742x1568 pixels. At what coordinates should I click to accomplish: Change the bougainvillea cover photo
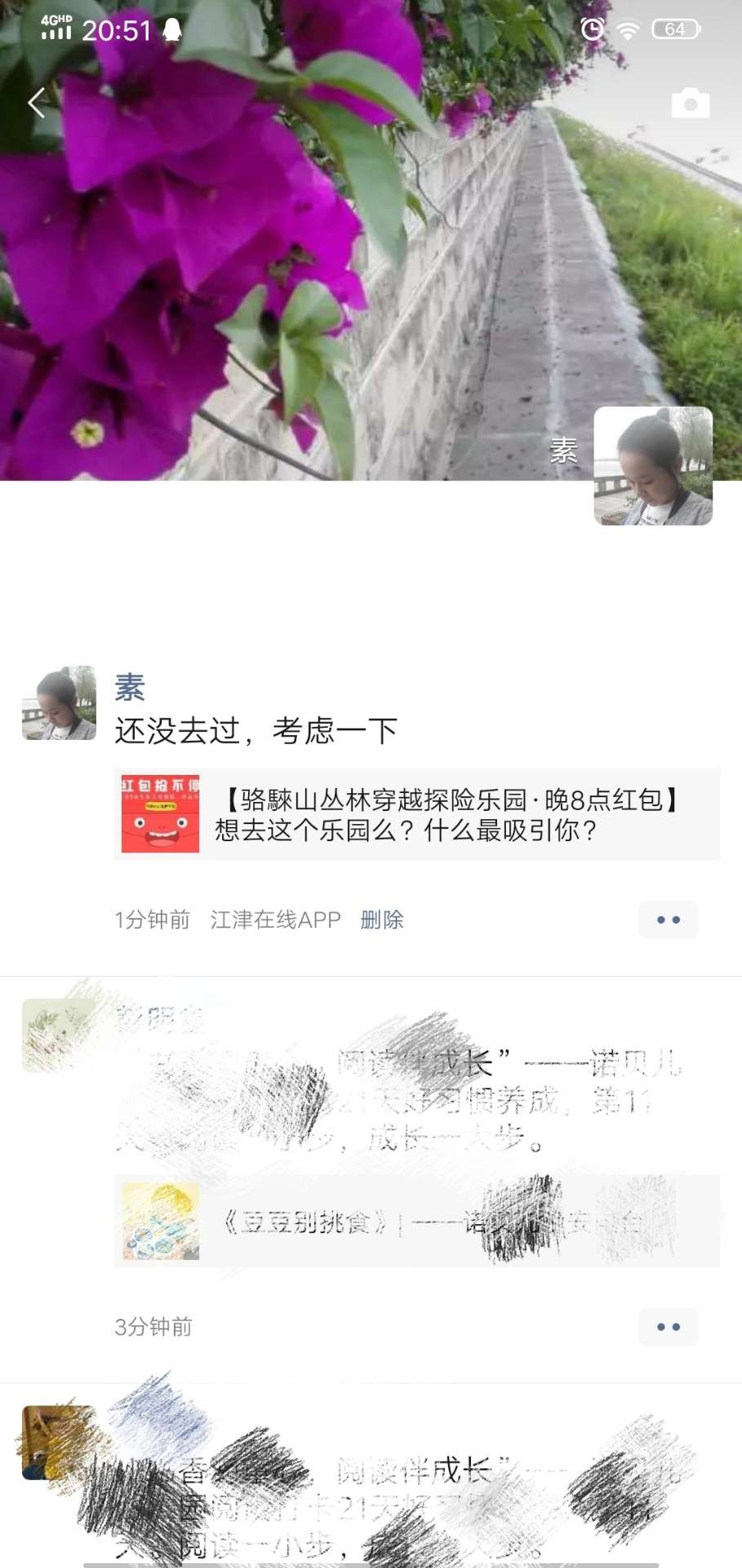[x=327, y=245]
